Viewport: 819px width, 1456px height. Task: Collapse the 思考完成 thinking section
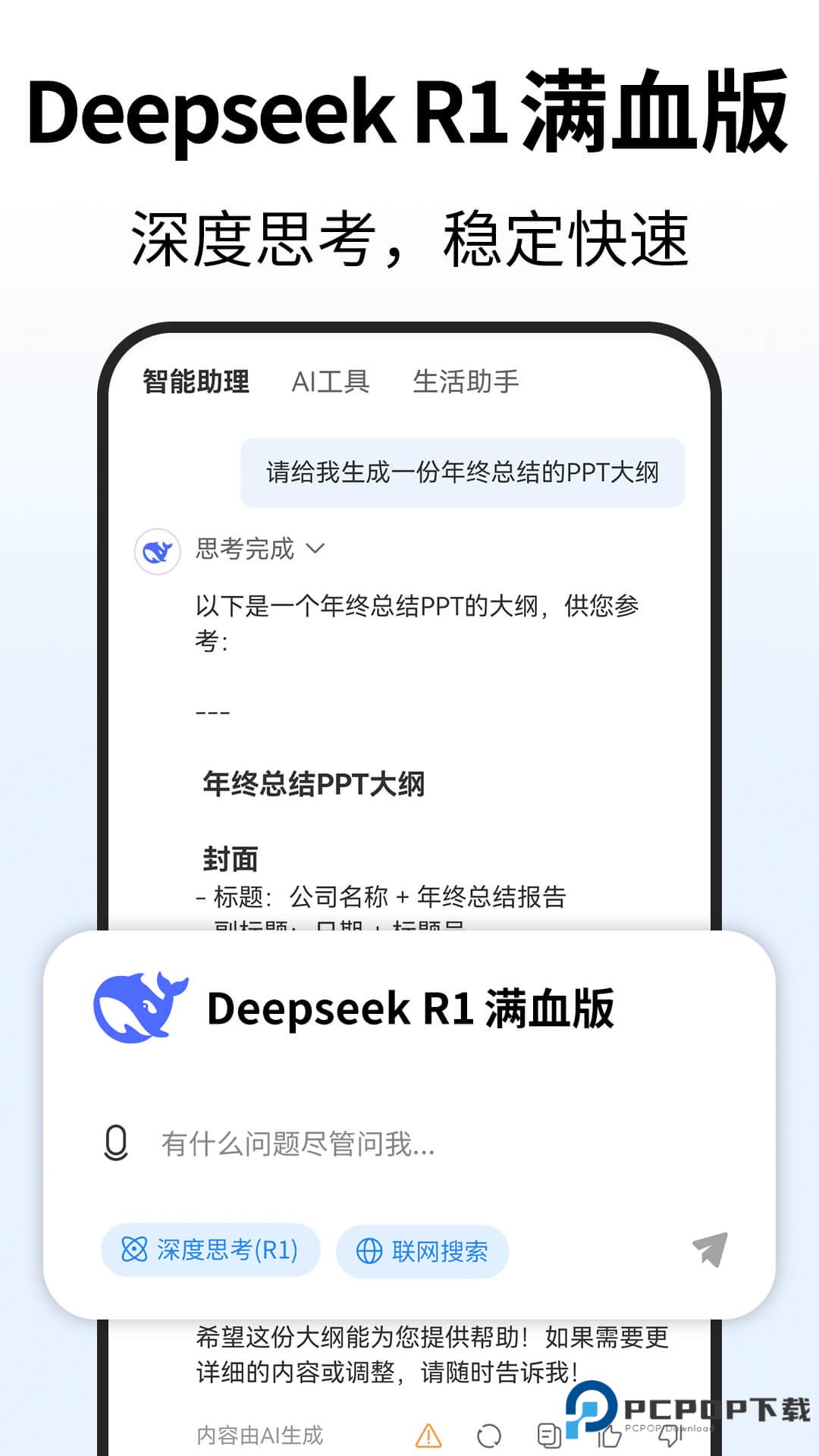(245, 550)
